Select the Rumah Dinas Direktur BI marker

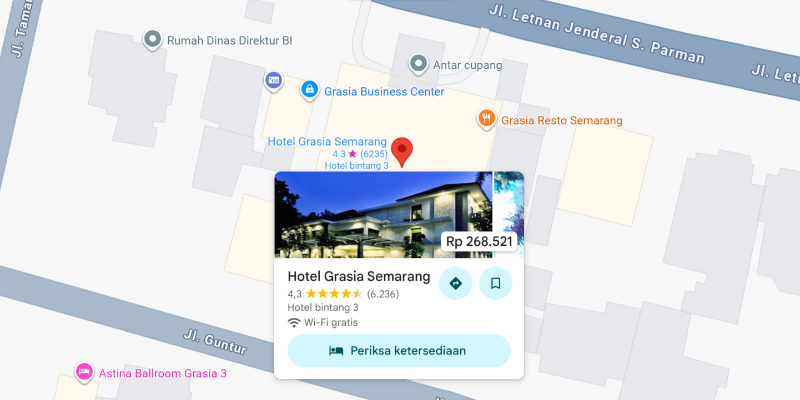[153, 40]
